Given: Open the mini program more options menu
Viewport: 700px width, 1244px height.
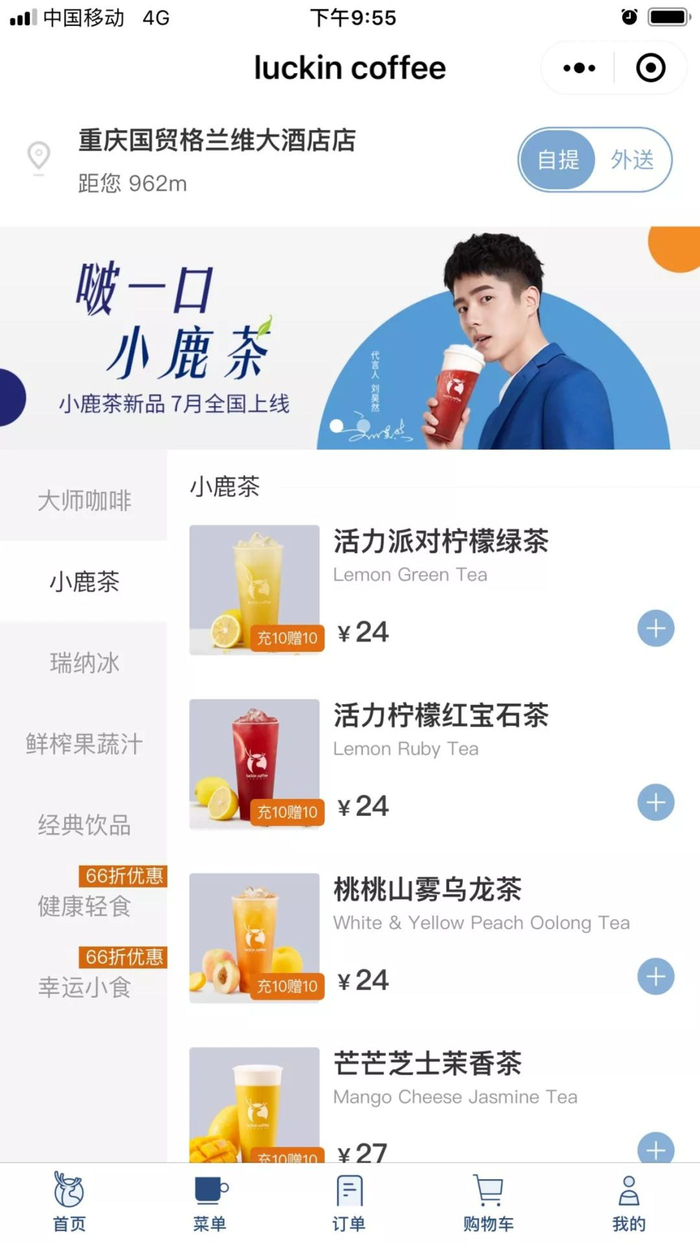Looking at the screenshot, I should 580,68.
